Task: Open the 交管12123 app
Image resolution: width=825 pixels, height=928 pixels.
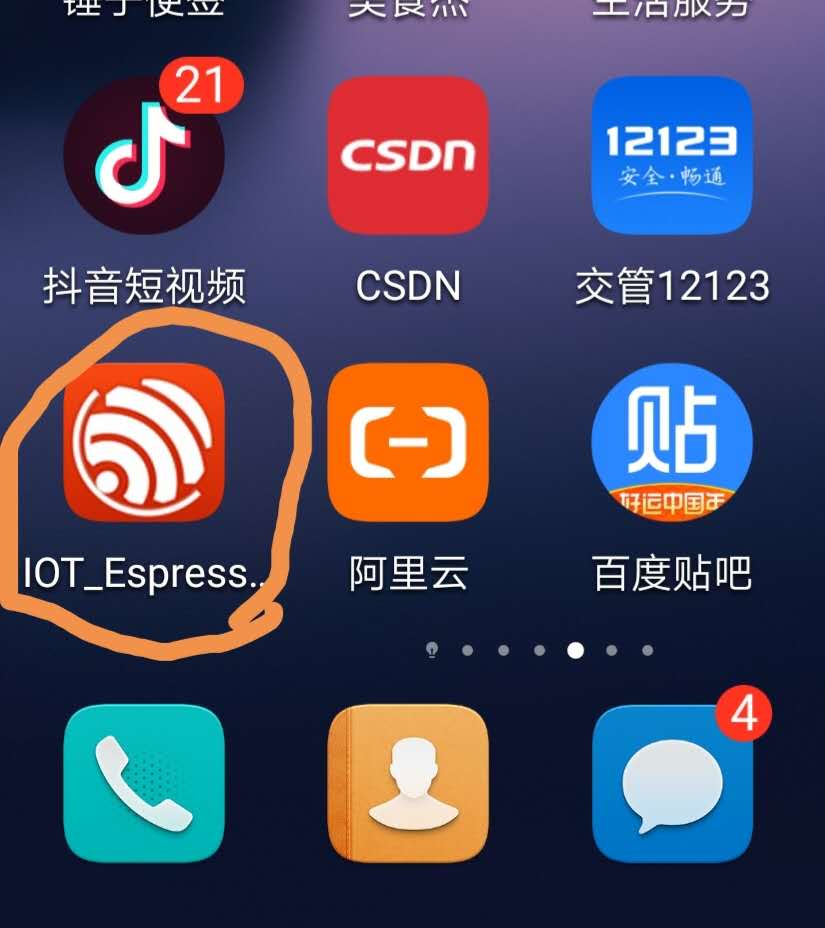Action: 672,155
